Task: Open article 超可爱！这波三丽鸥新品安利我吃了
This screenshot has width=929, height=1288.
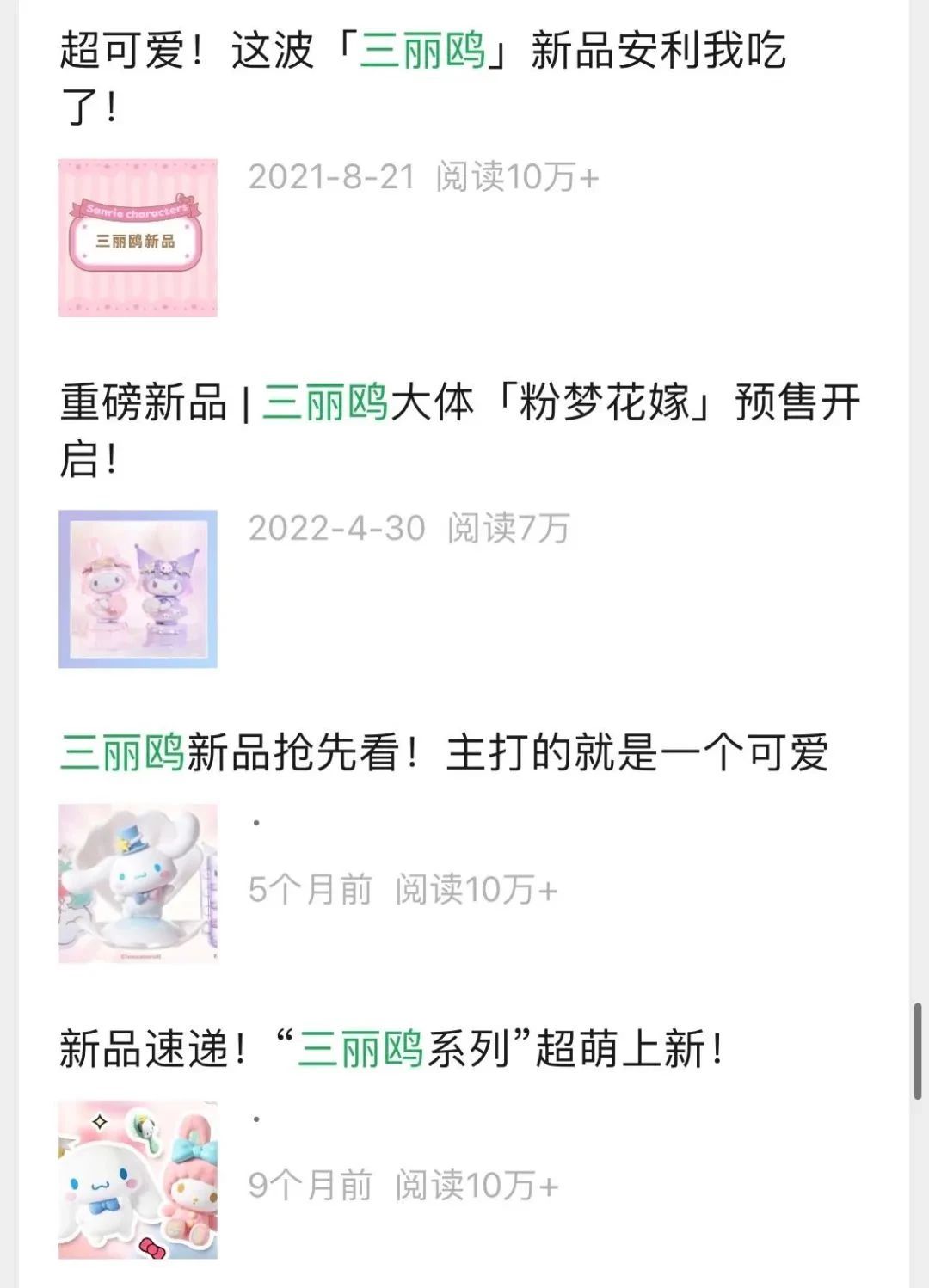Action: pyautogui.click(x=421, y=52)
